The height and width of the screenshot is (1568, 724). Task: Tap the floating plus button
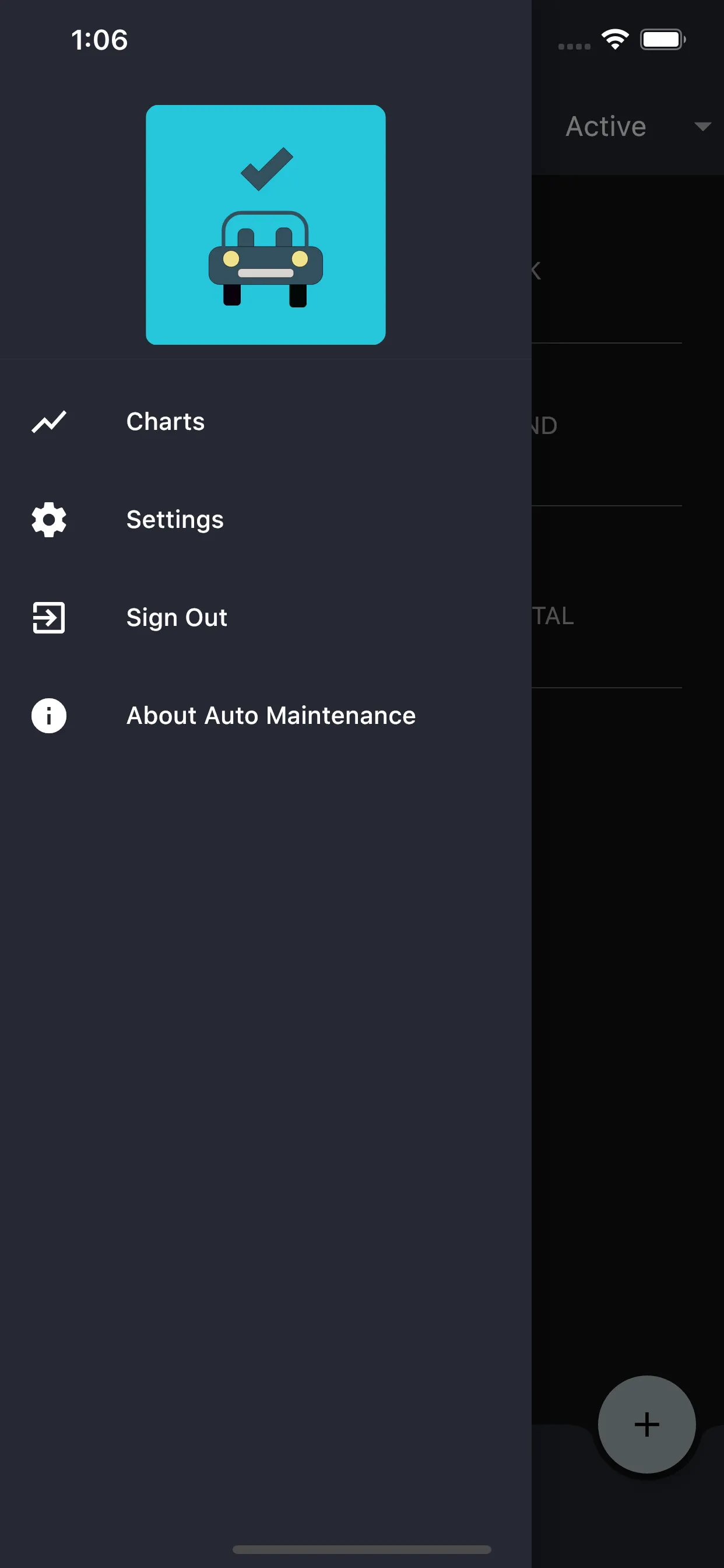coord(646,1424)
